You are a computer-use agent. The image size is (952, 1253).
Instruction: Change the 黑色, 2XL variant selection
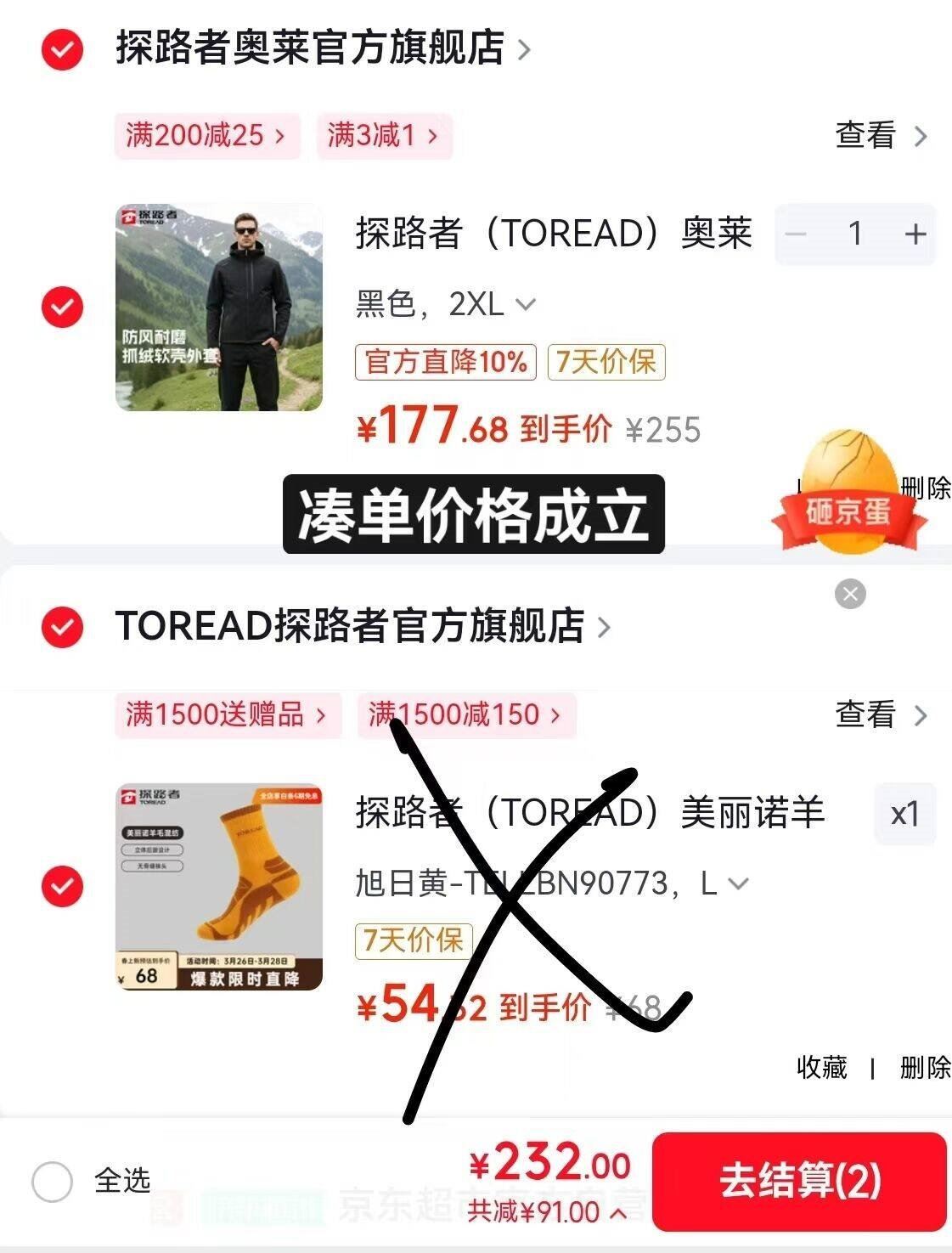coord(446,303)
